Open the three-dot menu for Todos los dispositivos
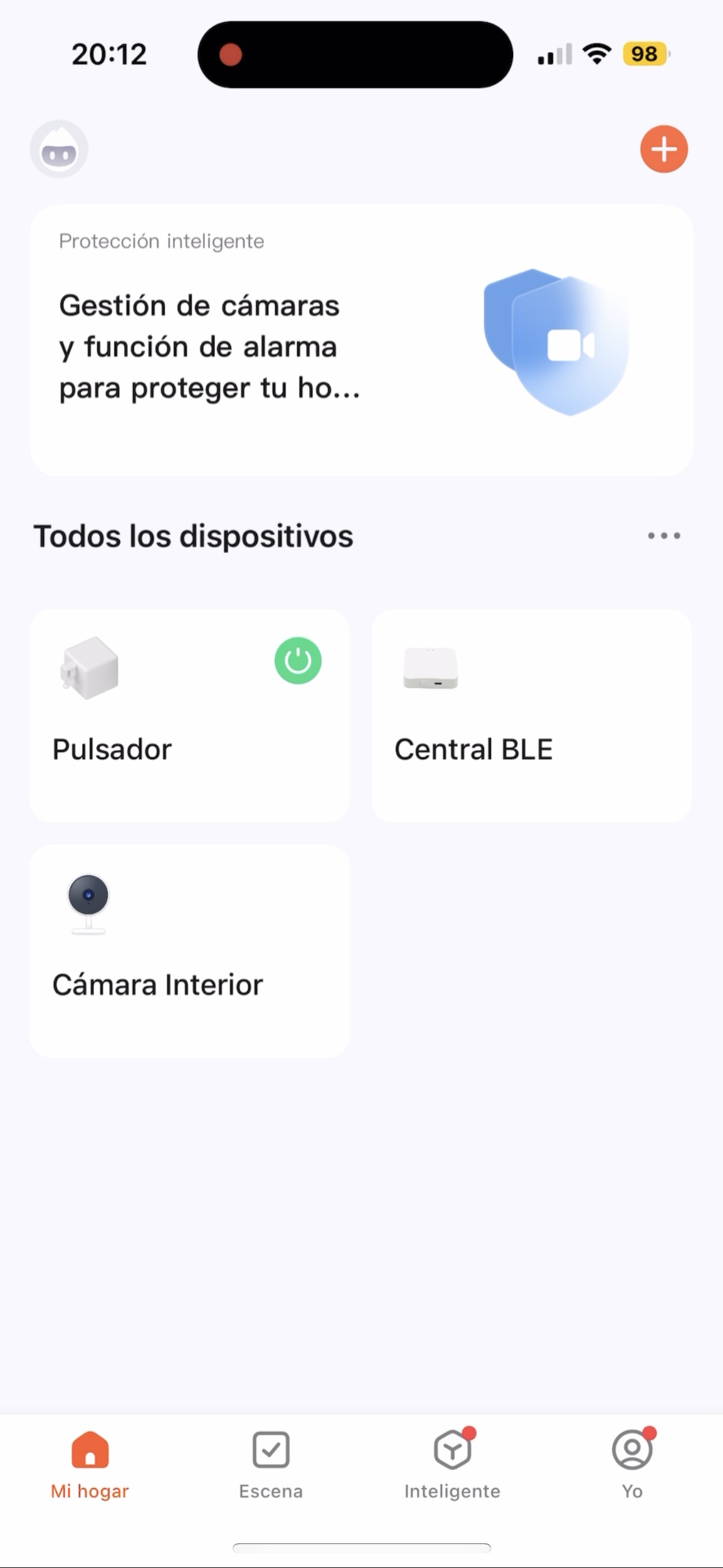This screenshot has height=1568, width=723. [664, 536]
